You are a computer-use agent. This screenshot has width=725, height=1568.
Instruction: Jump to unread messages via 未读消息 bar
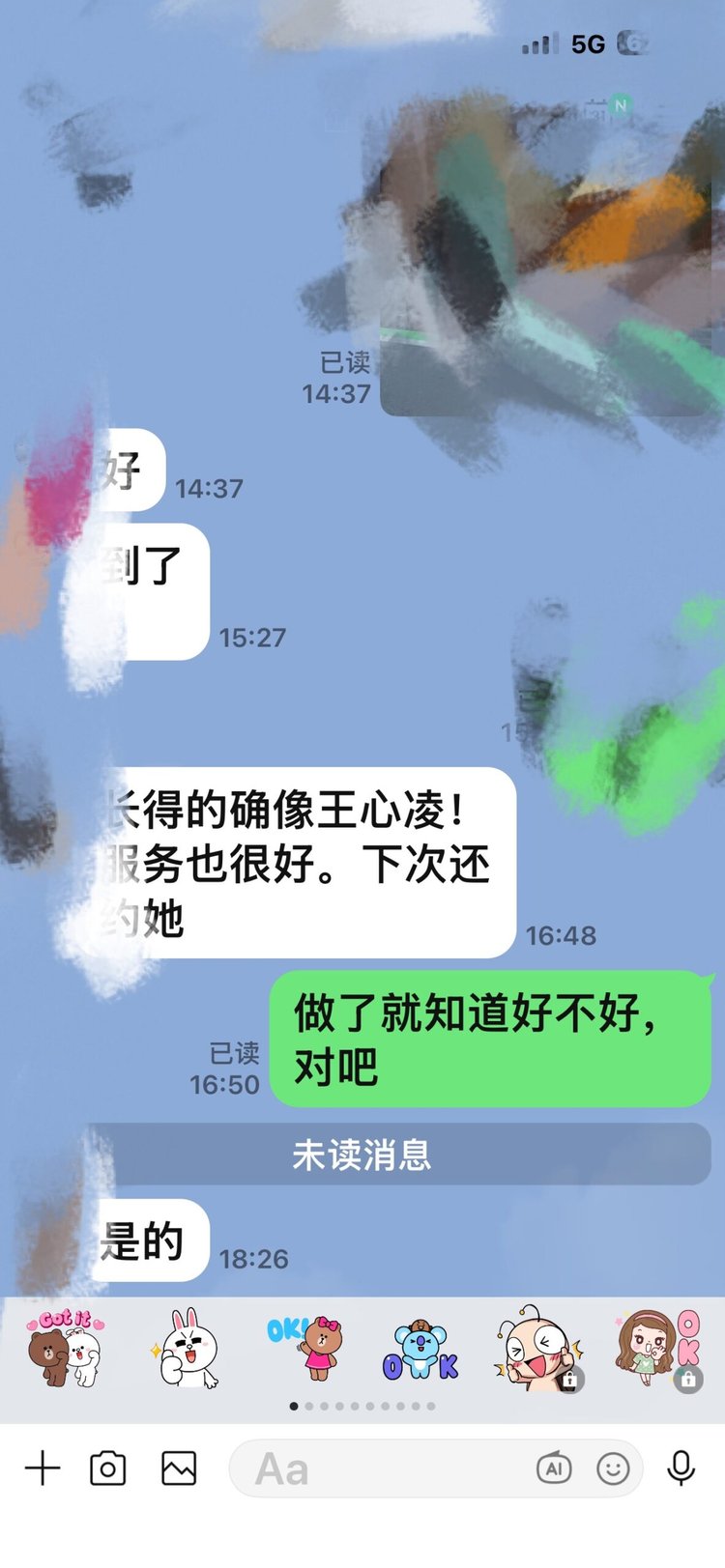click(x=362, y=1155)
